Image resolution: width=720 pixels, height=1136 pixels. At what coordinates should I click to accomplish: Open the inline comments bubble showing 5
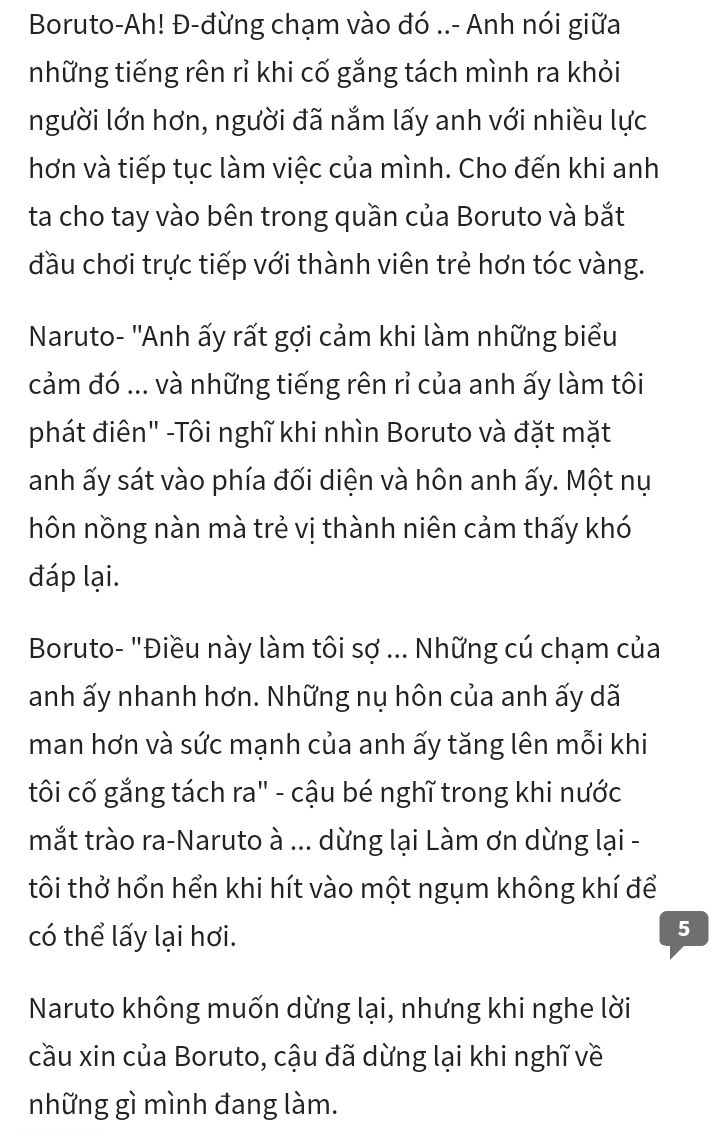(x=683, y=934)
